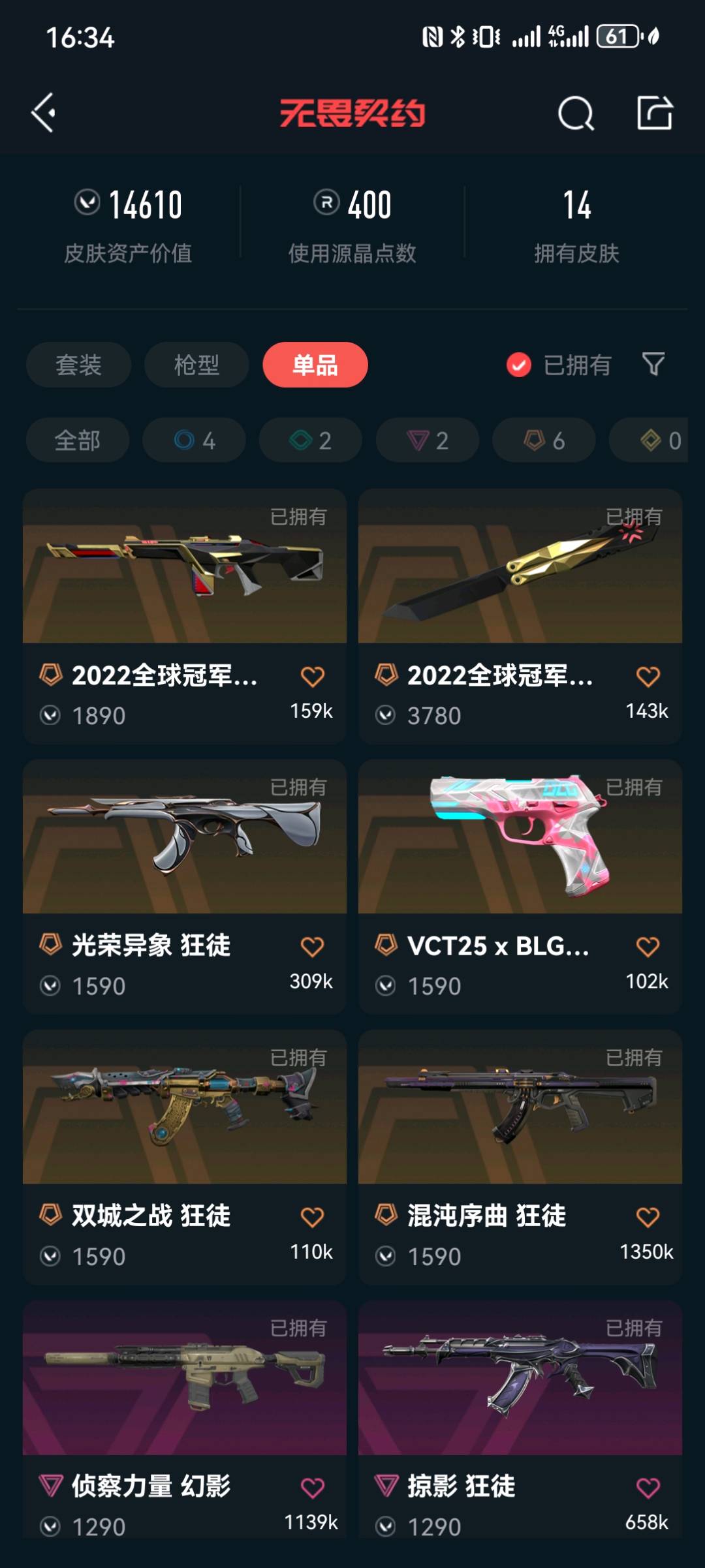The image size is (705, 1568).
Task: Select the 全部 rarity chip
Action: [x=78, y=440]
